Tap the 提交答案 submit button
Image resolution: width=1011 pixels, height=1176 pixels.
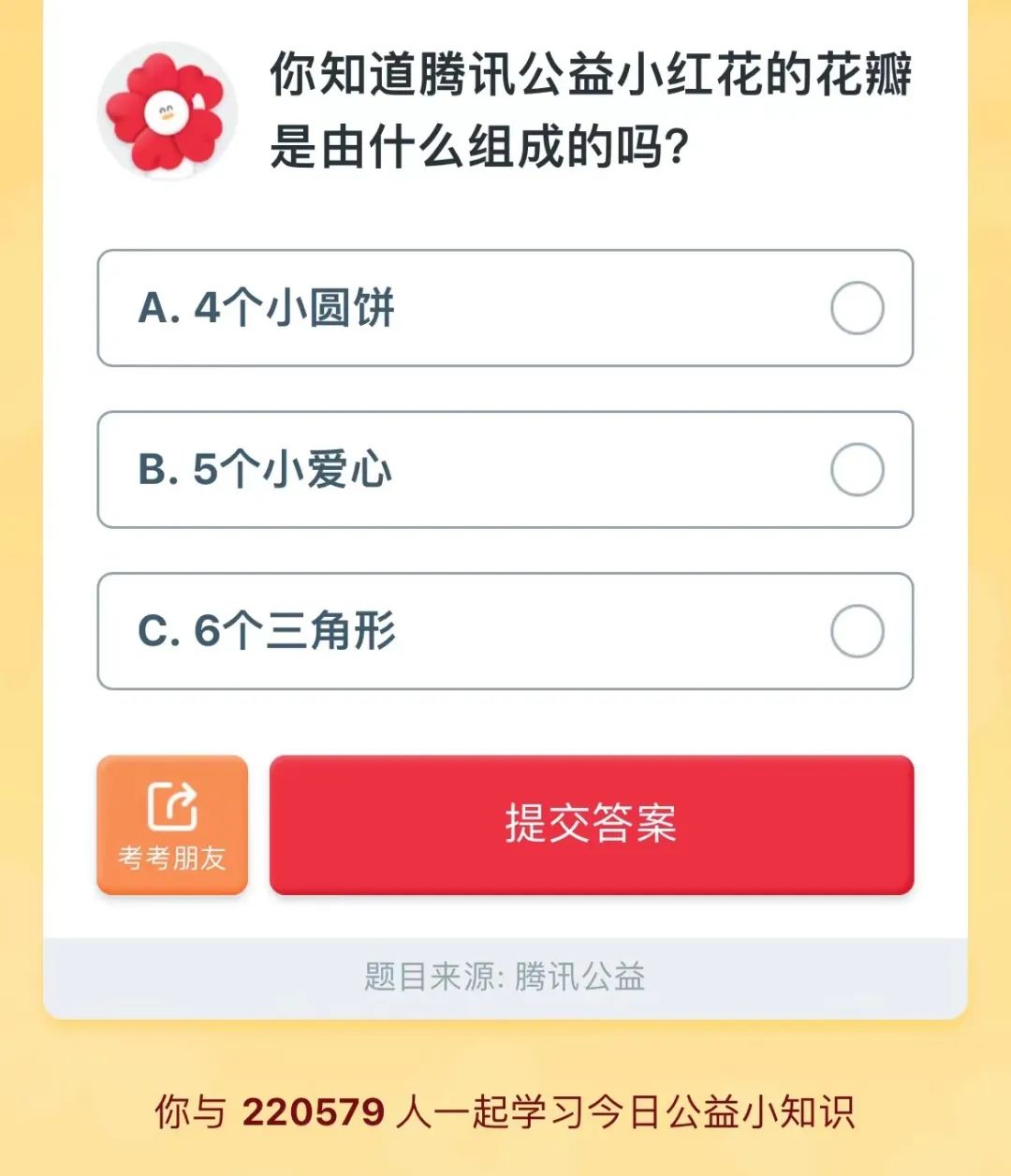[591, 825]
